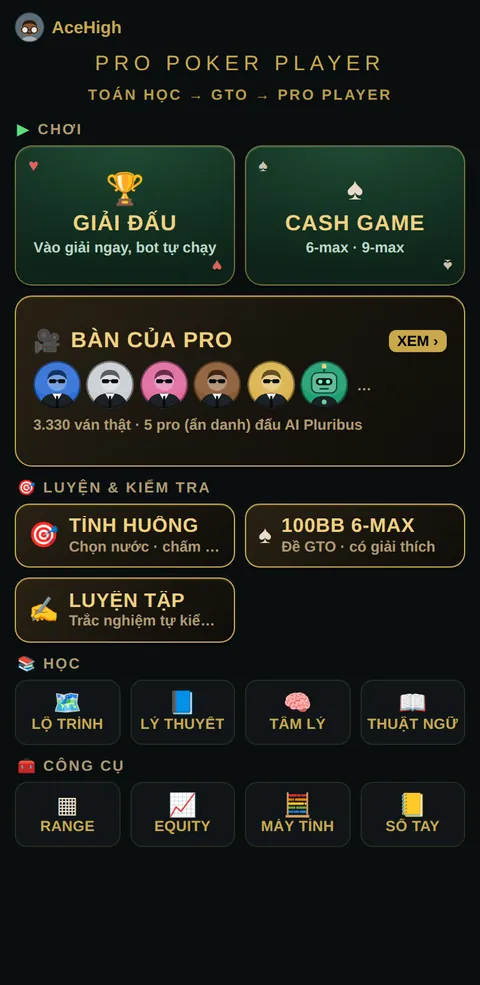Open the Cash Game card

(355, 215)
